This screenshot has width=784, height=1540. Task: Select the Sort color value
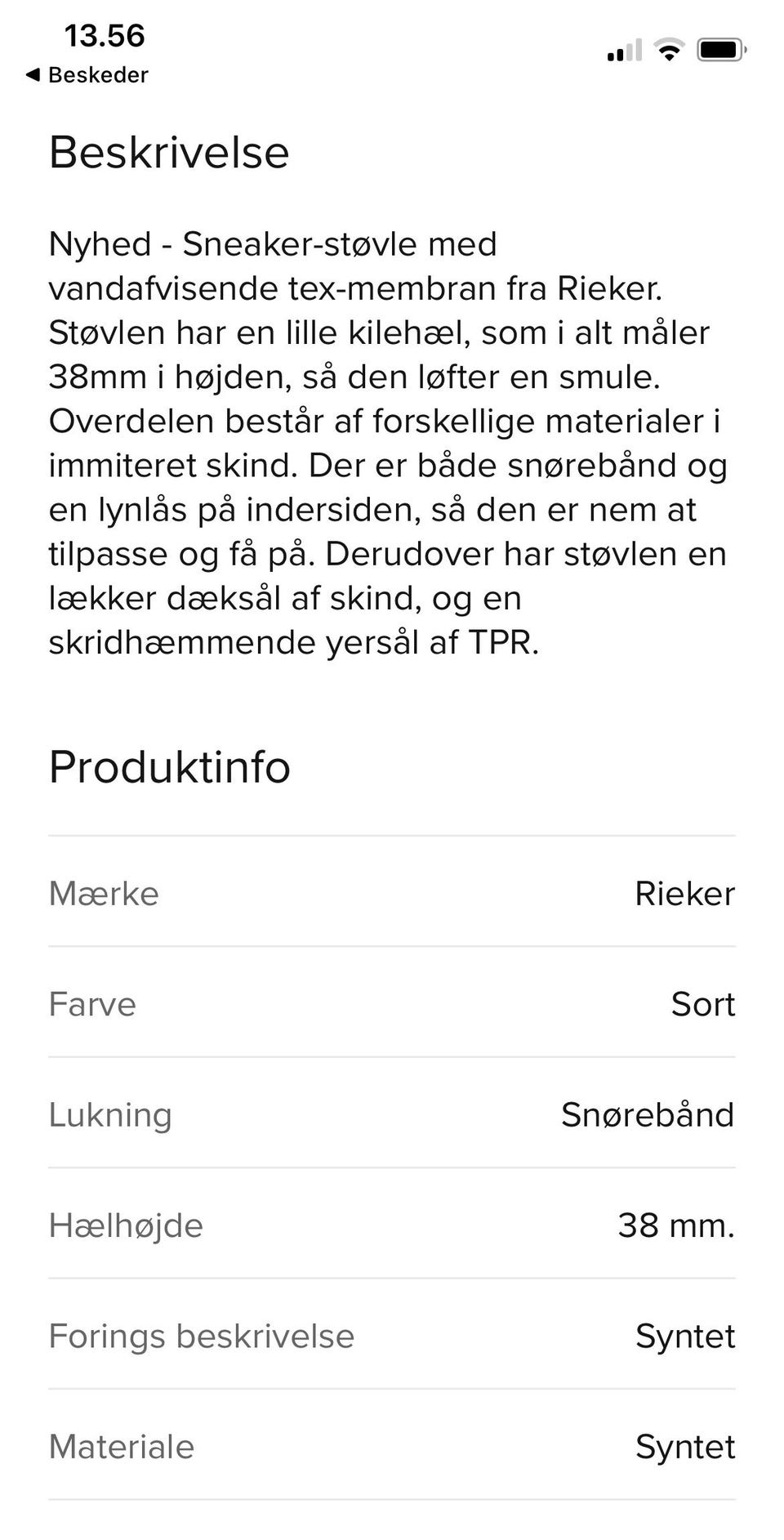701,1005
